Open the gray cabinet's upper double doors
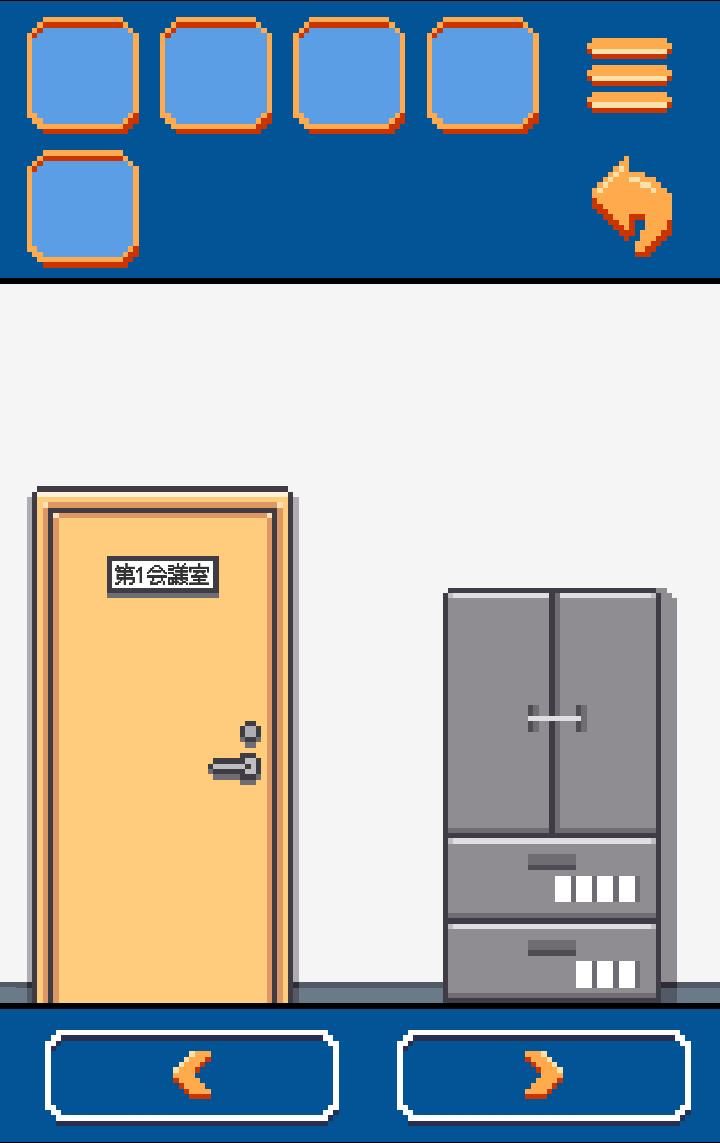 (x=554, y=717)
